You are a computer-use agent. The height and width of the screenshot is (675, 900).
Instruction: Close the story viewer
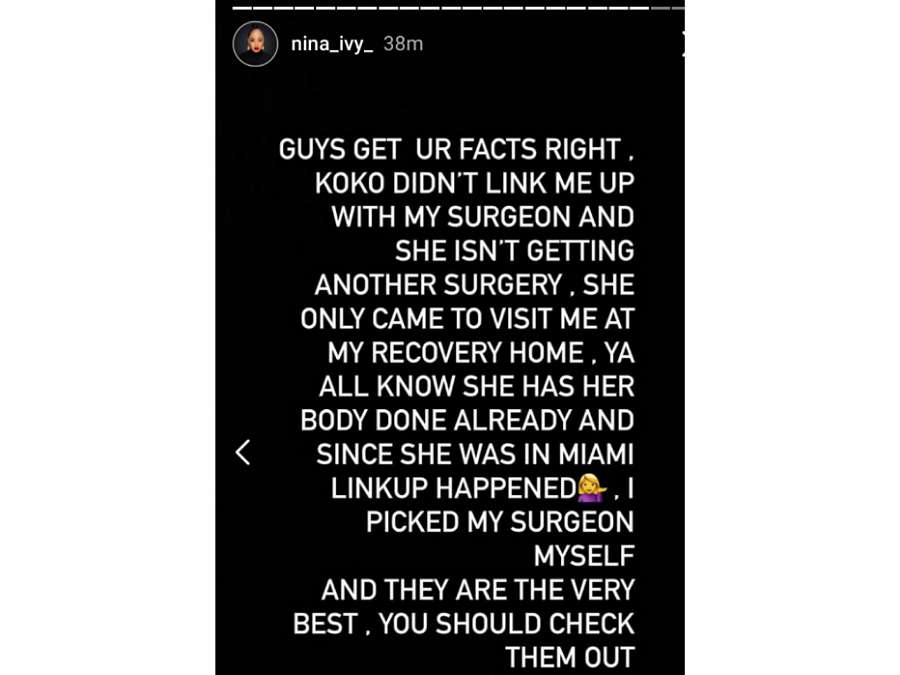[x=682, y=44]
